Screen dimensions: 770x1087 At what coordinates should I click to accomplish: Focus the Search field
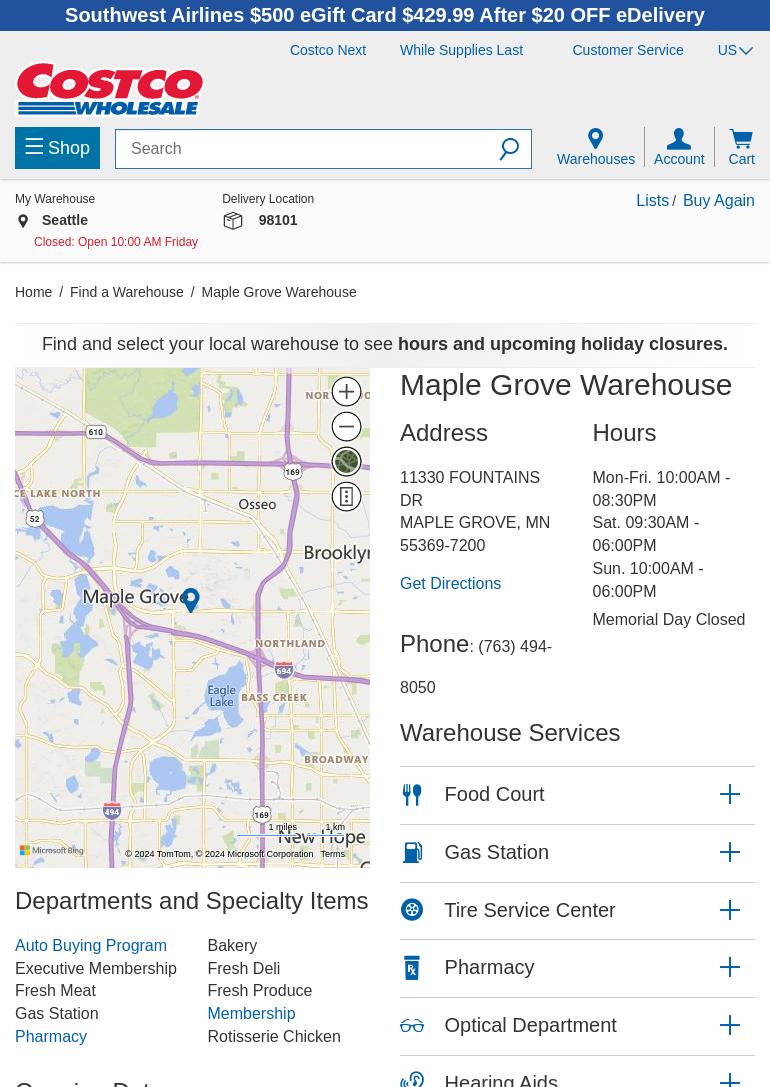[x=300, y=149]
